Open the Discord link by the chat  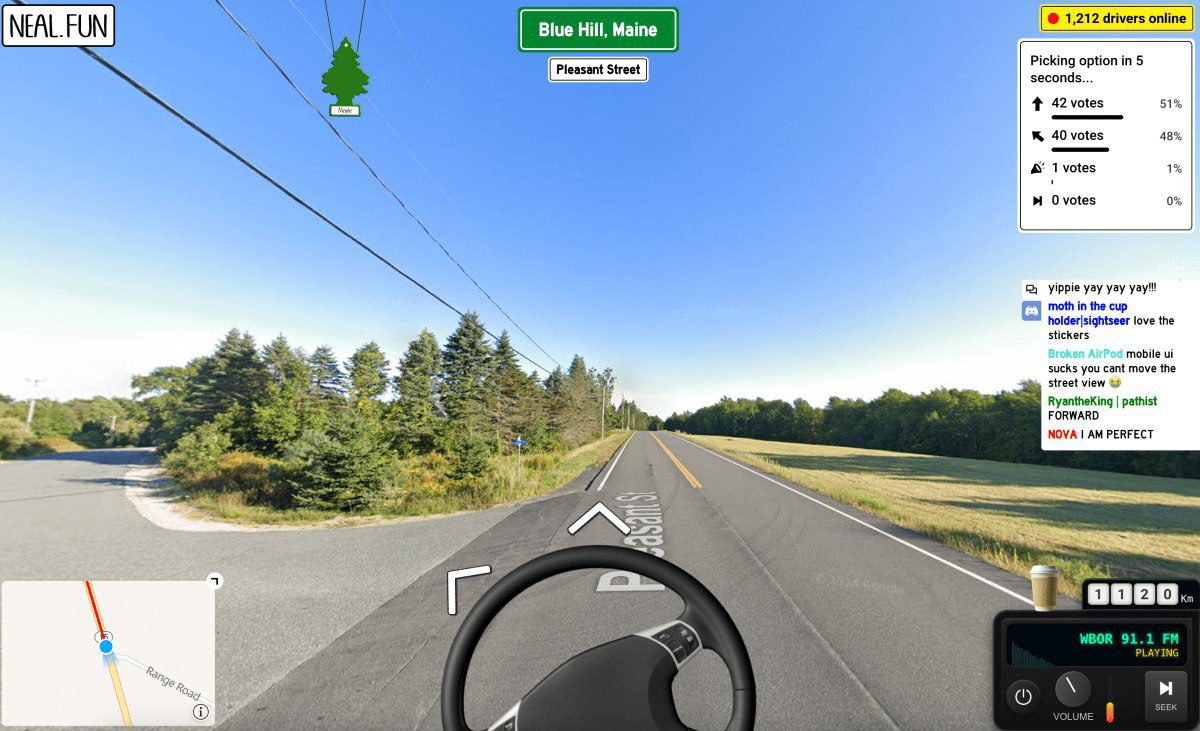point(1031,312)
